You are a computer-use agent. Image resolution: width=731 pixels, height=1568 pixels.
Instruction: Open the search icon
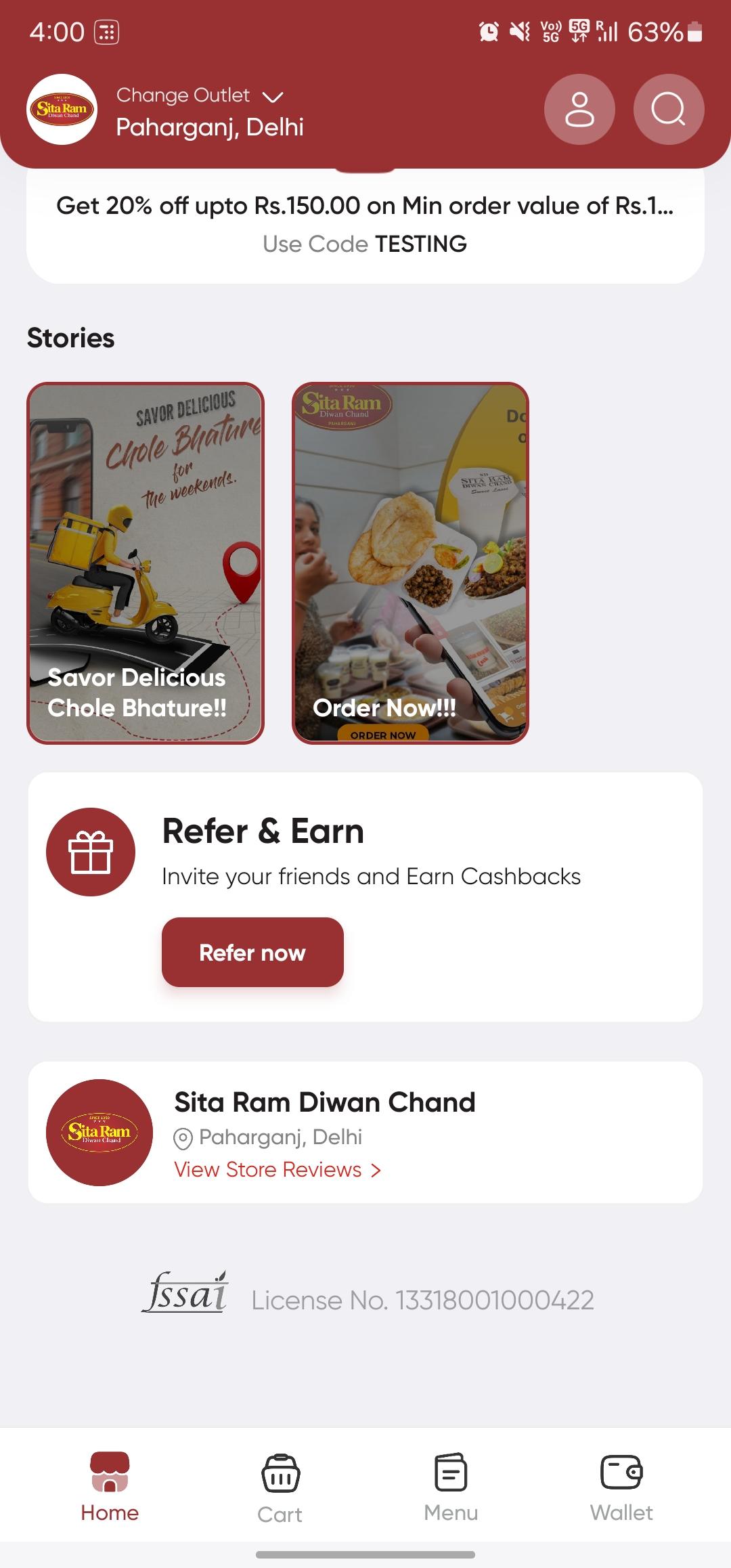coord(669,109)
